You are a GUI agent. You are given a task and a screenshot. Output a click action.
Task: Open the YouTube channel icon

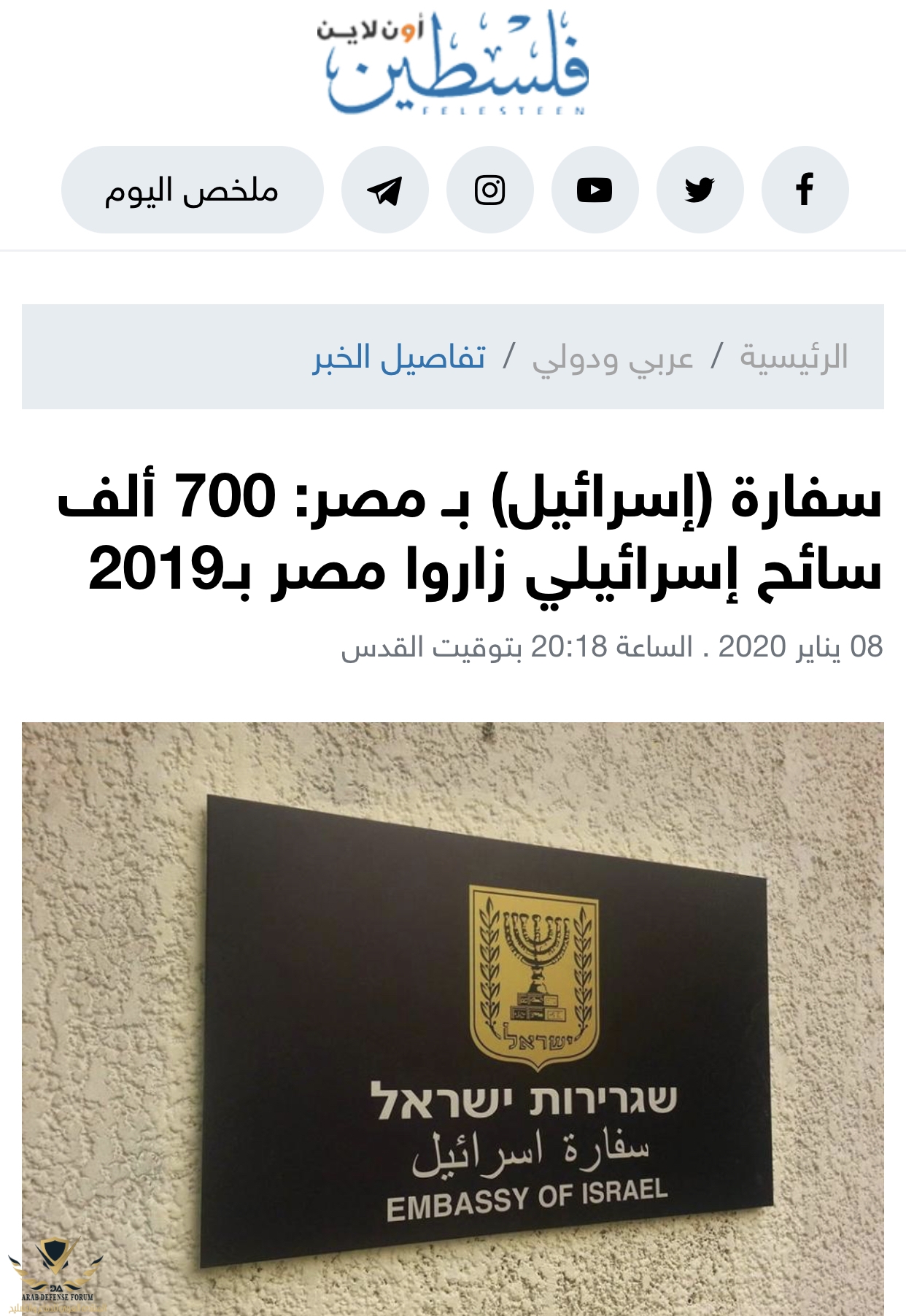tap(595, 190)
